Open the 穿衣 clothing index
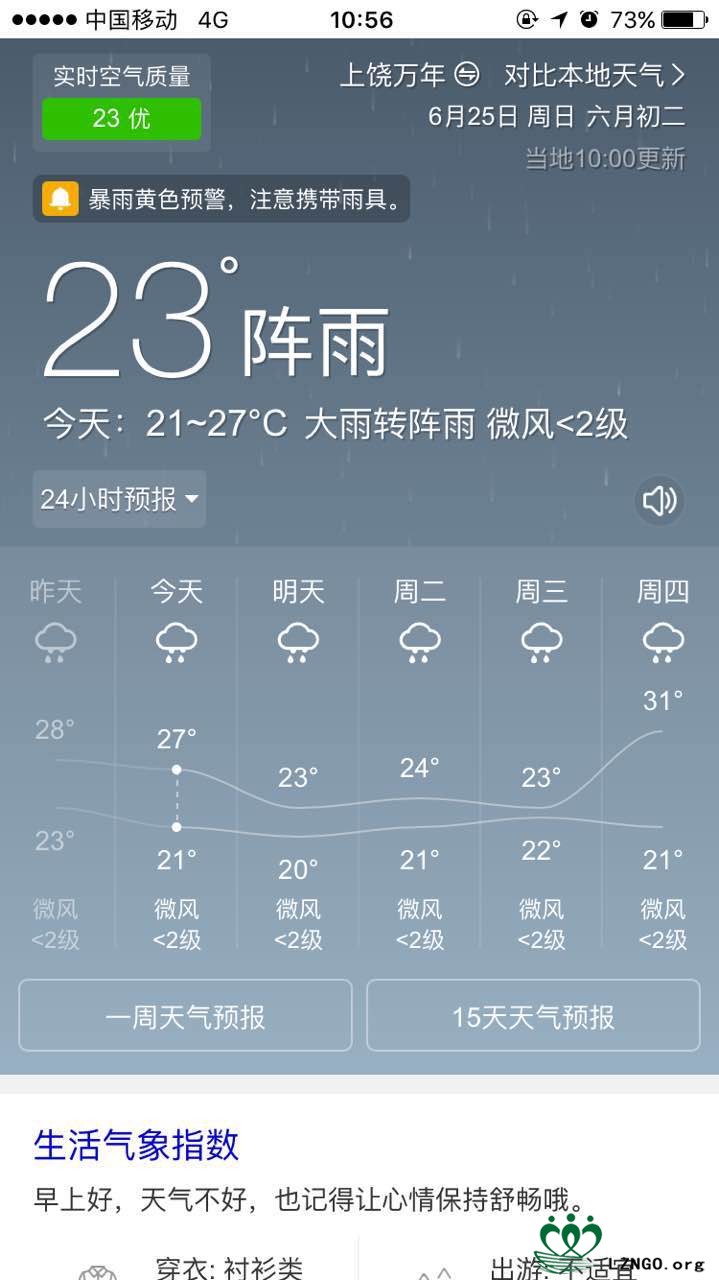Image resolution: width=719 pixels, height=1280 pixels. (x=190, y=1266)
